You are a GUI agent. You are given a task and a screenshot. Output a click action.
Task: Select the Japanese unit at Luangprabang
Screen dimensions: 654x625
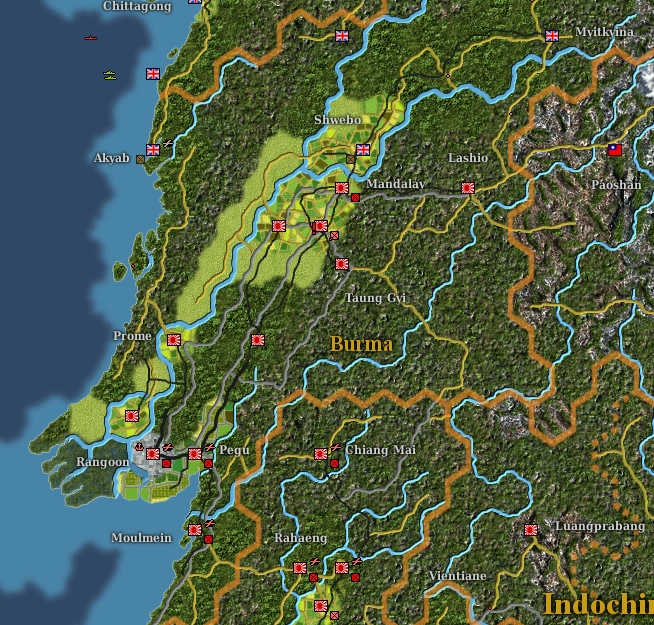pyautogui.click(x=530, y=530)
